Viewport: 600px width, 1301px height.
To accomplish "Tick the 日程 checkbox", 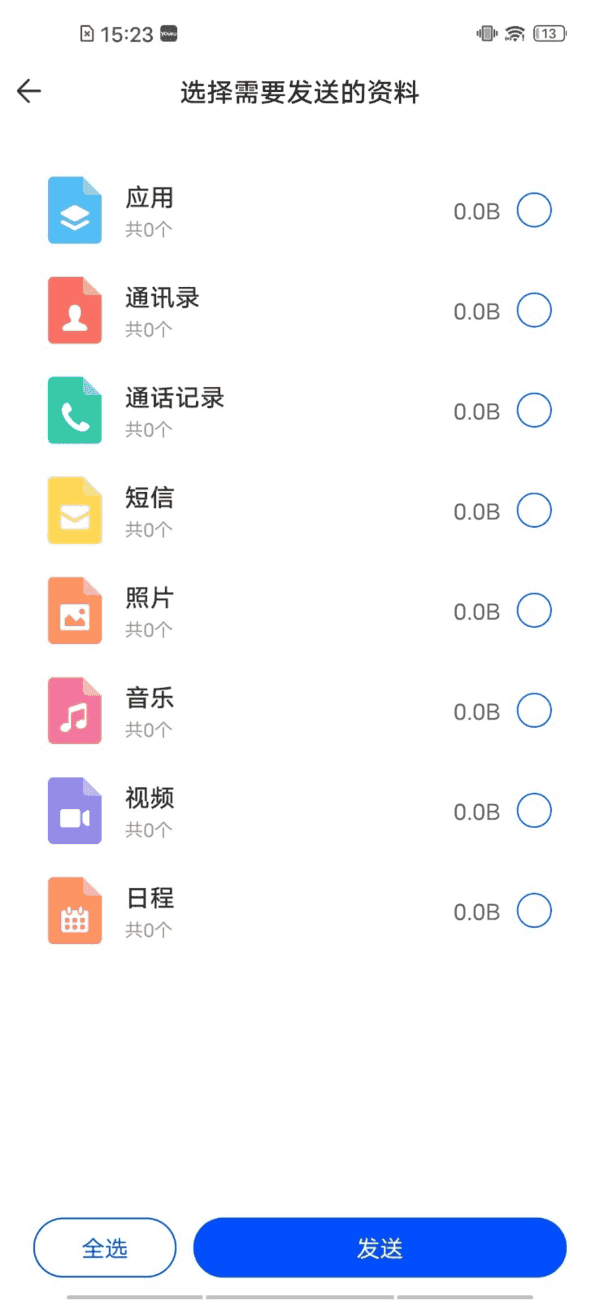I will click(x=534, y=911).
